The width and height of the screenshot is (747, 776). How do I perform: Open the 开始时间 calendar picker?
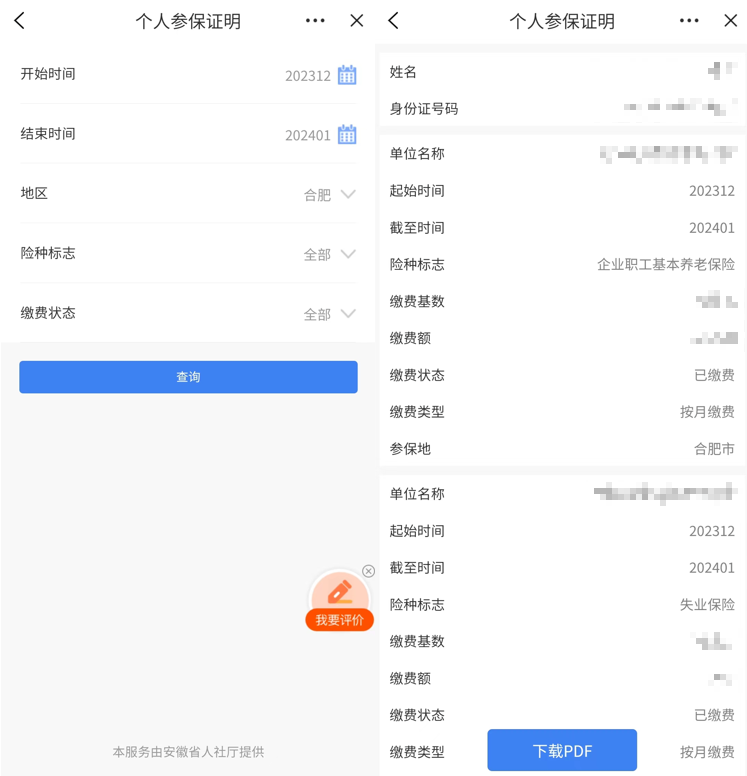(347, 75)
